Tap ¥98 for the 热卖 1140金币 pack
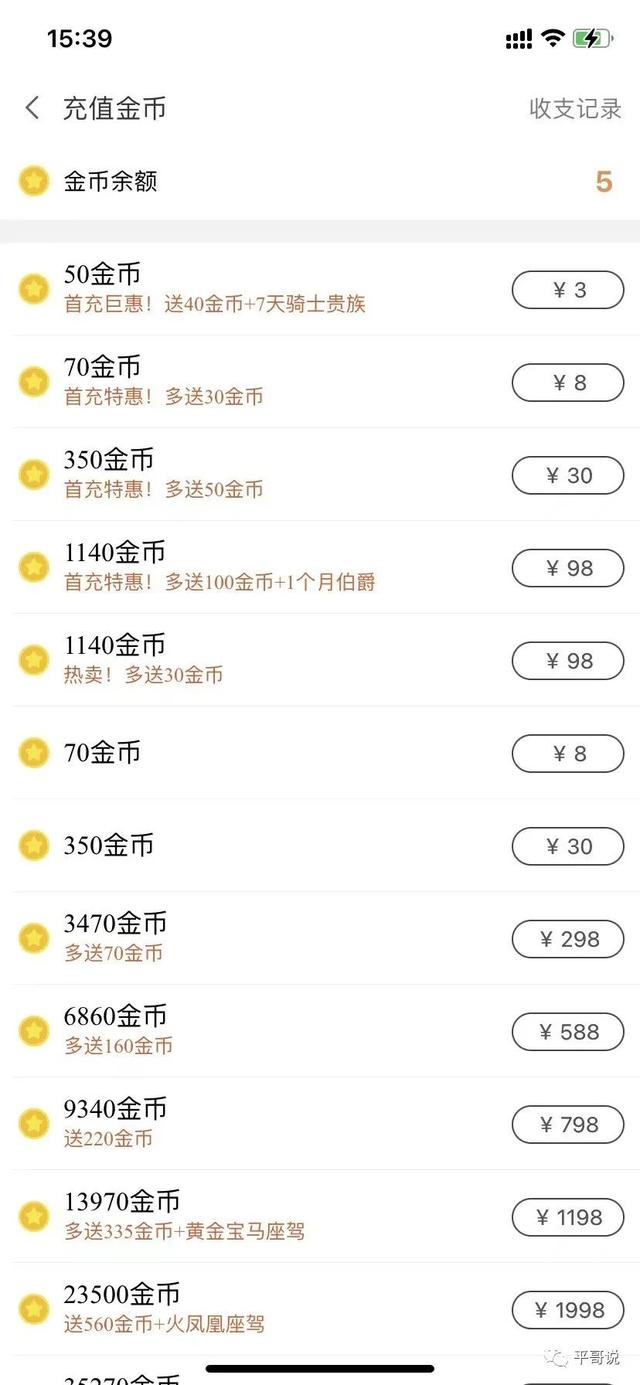Image resolution: width=640 pixels, height=1385 pixels. 568,661
